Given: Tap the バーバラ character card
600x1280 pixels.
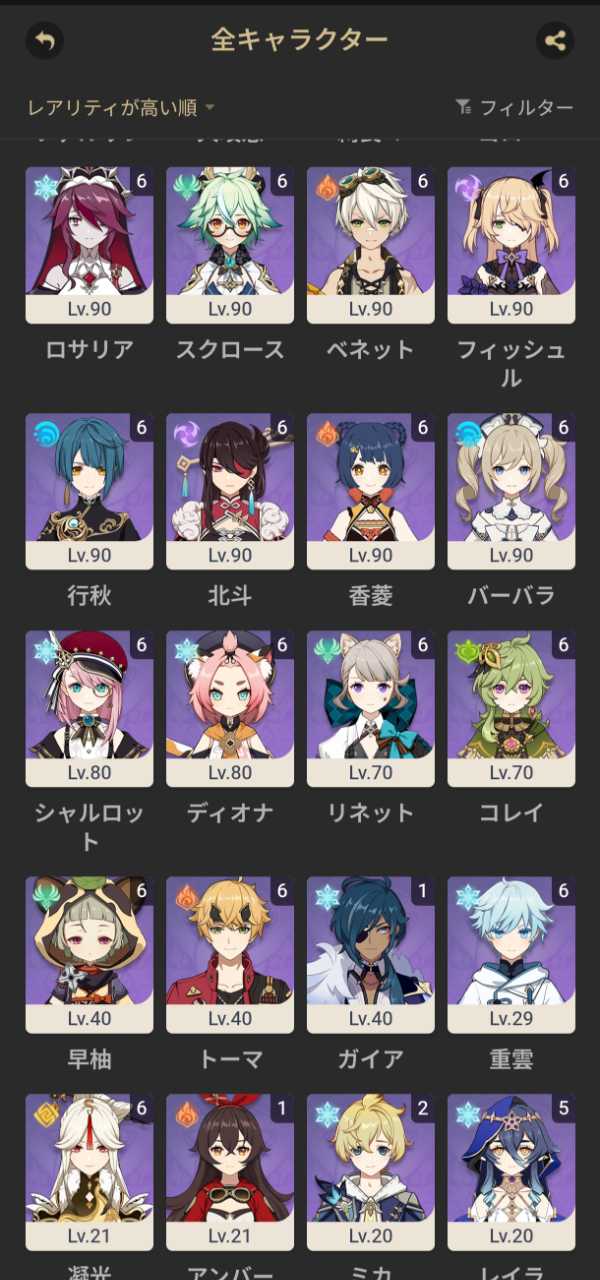Looking at the screenshot, I should point(511,492).
